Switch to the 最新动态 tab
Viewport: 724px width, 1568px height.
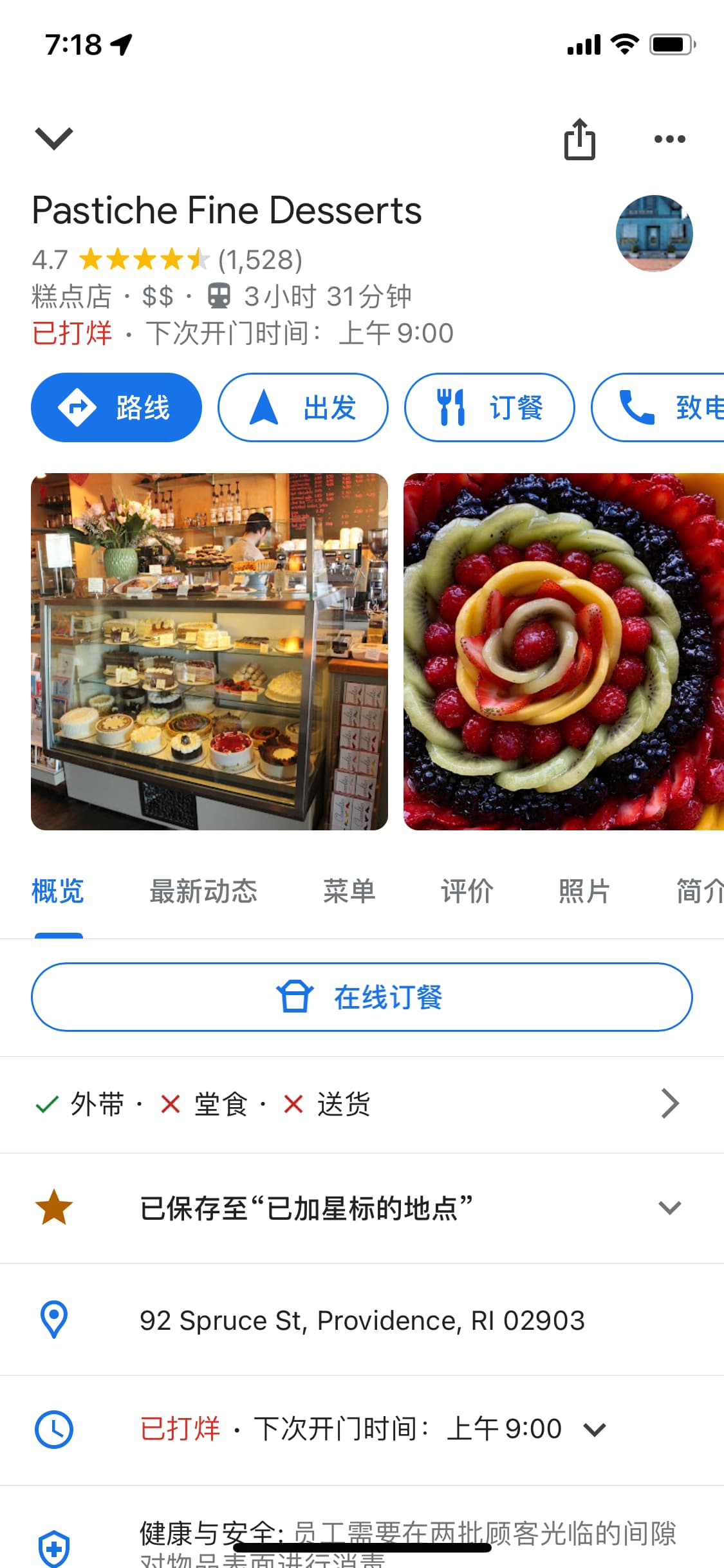tap(203, 891)
